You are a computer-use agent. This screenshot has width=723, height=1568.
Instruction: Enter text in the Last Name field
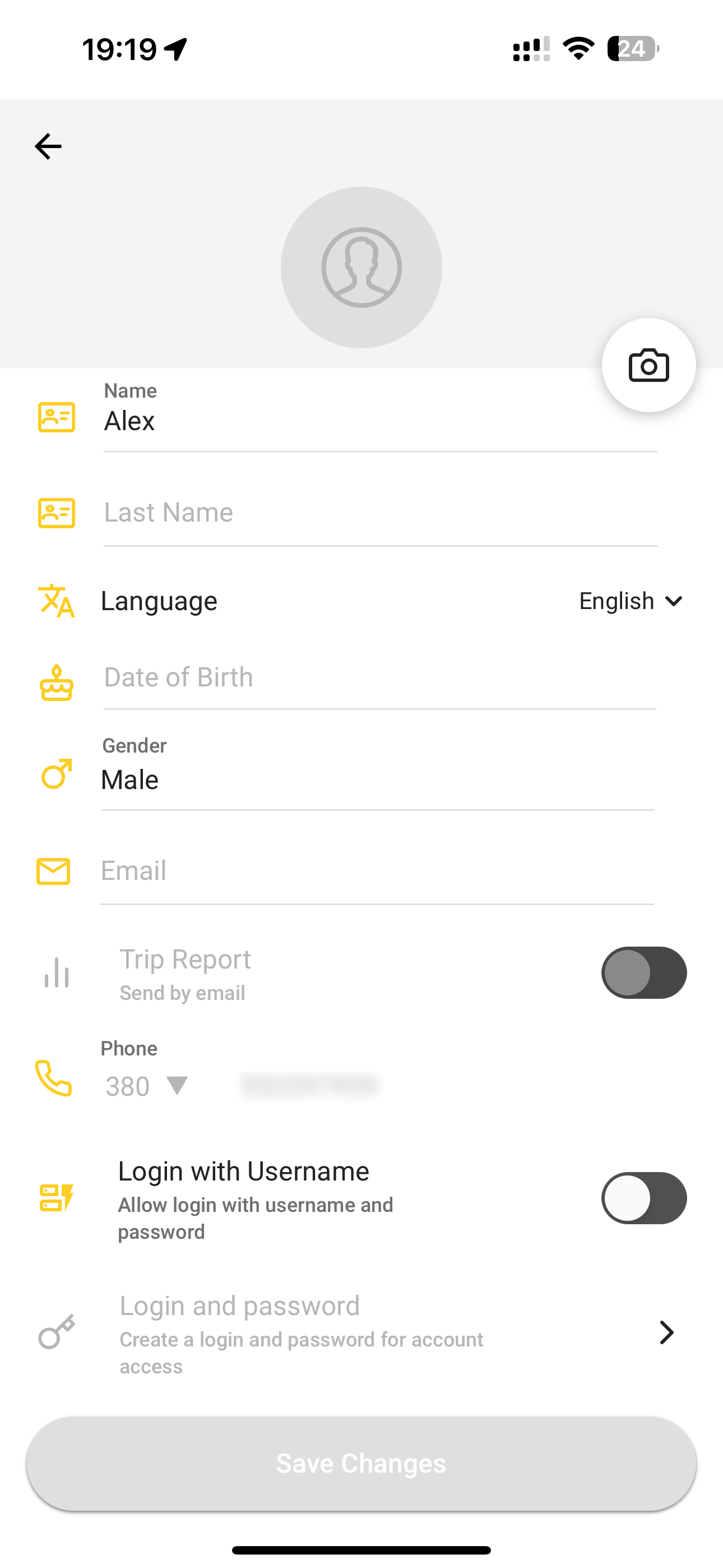click(x=381, y=513)
